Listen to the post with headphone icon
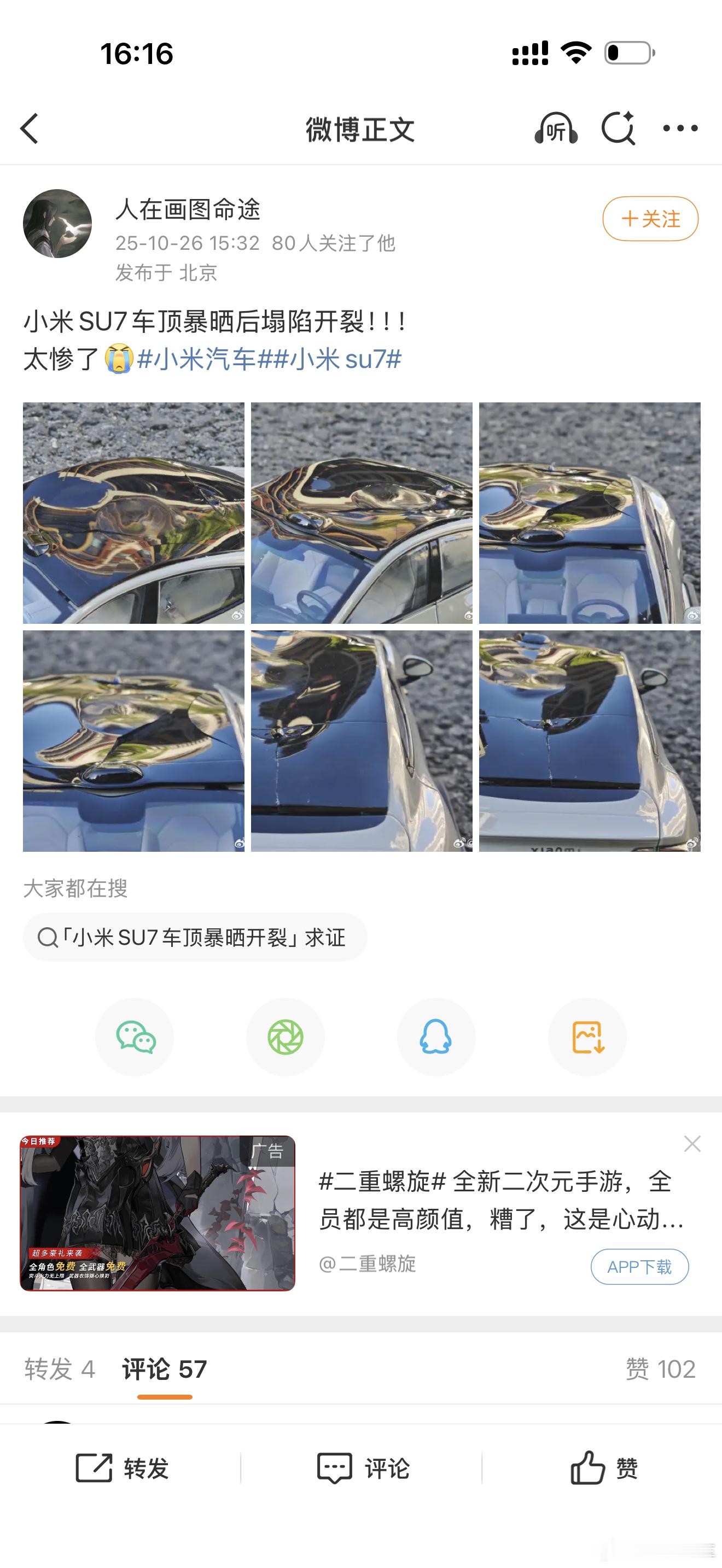This screenshot has width=722, height=1568. point(555,128)
